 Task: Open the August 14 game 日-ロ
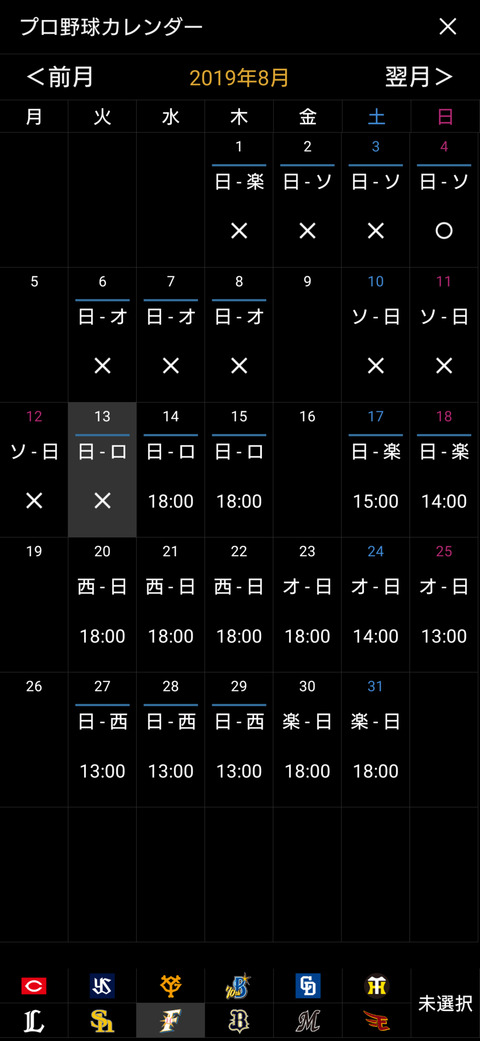(171, 470)
